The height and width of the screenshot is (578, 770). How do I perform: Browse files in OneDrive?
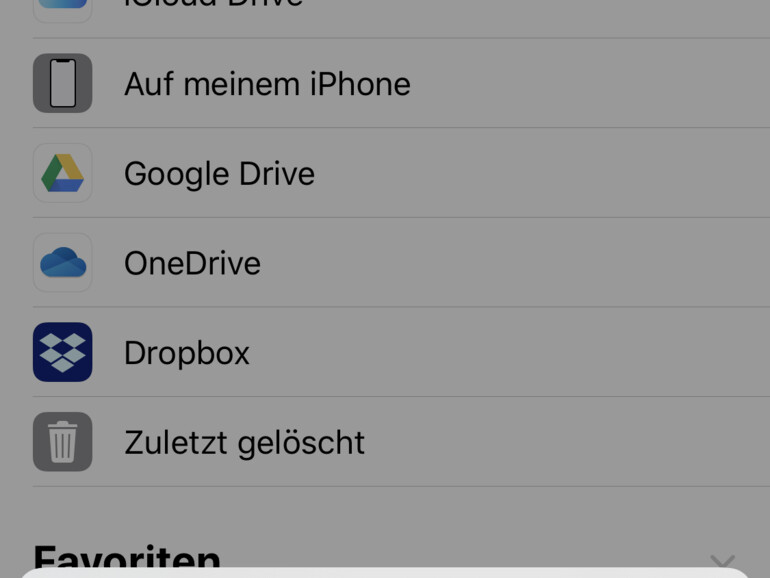click(192, 264)
